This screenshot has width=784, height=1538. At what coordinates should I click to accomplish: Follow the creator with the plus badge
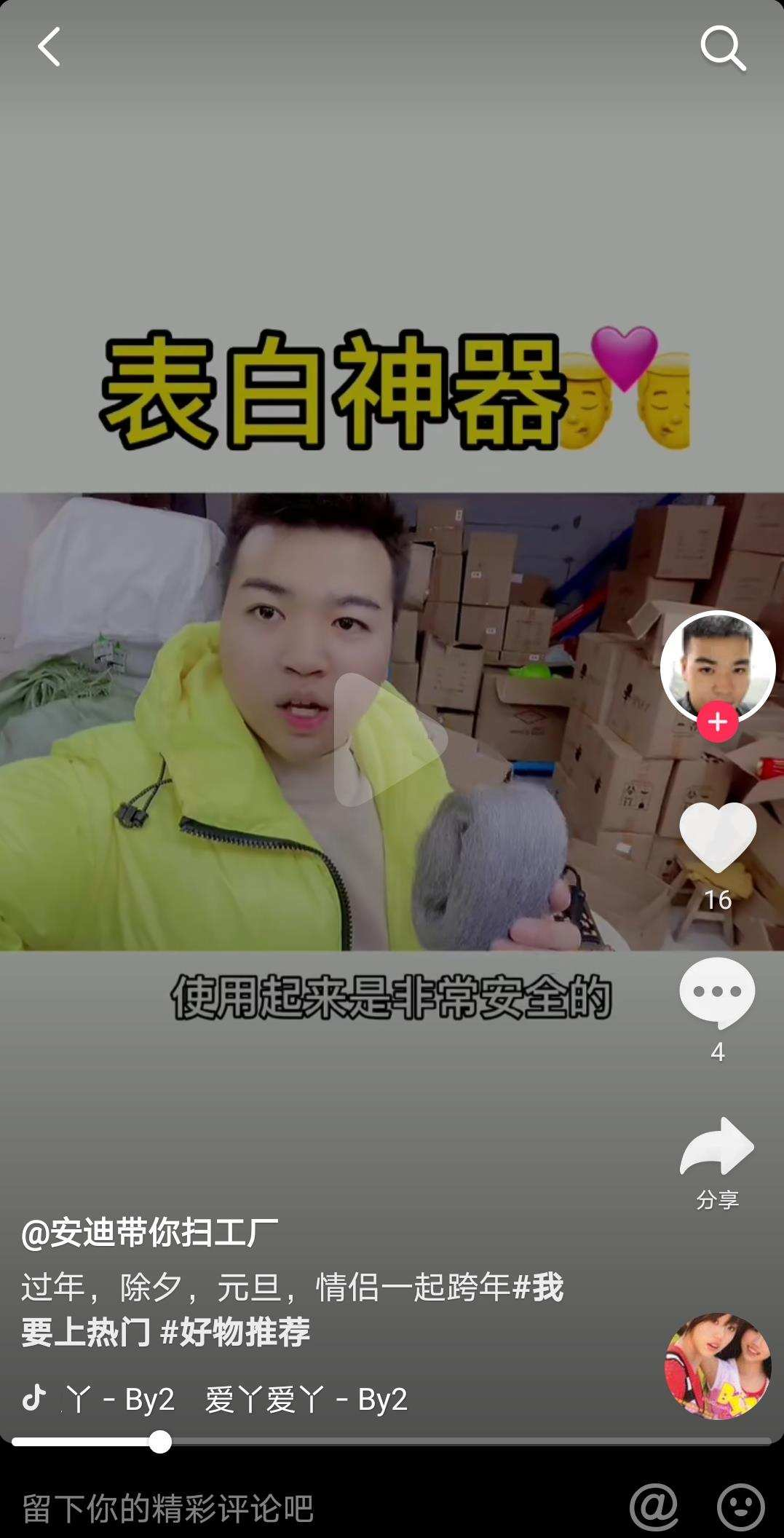[718, 722]
